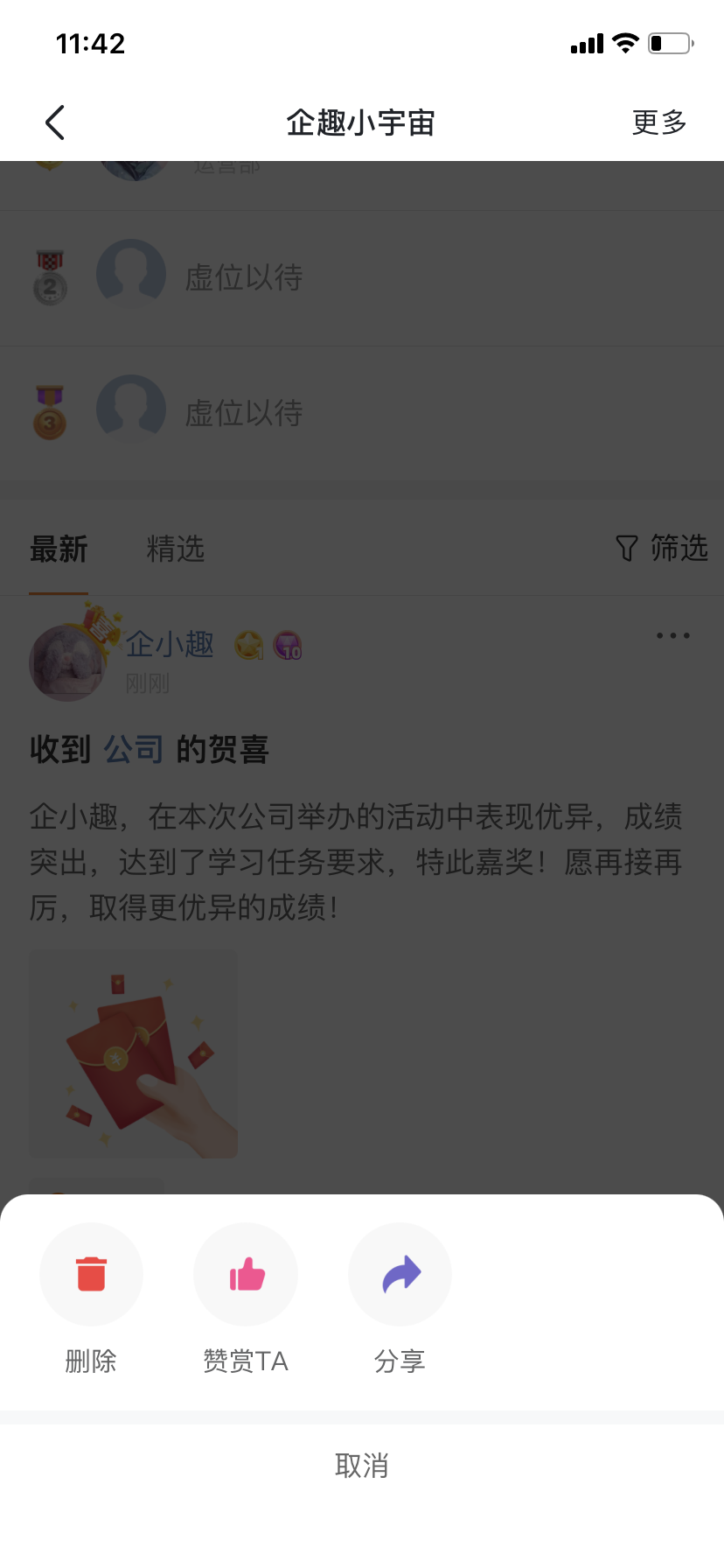The width and height of the screenshot is (724, 1568).
Task: Share the post via 分享
Action: [400, 1275]
